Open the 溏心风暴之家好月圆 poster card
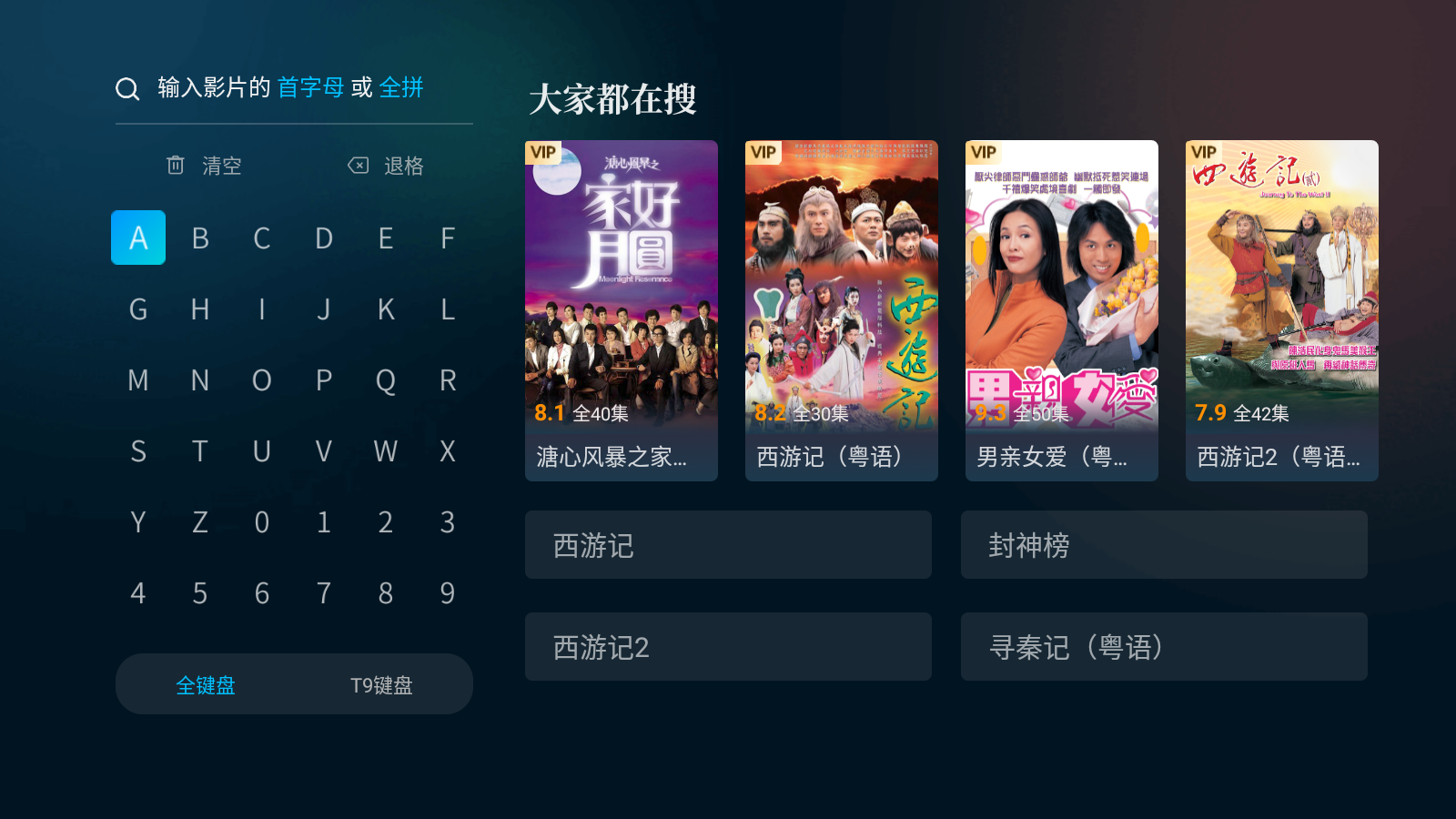This screenshot has width=1456, height=819. (x=622, y=309)
